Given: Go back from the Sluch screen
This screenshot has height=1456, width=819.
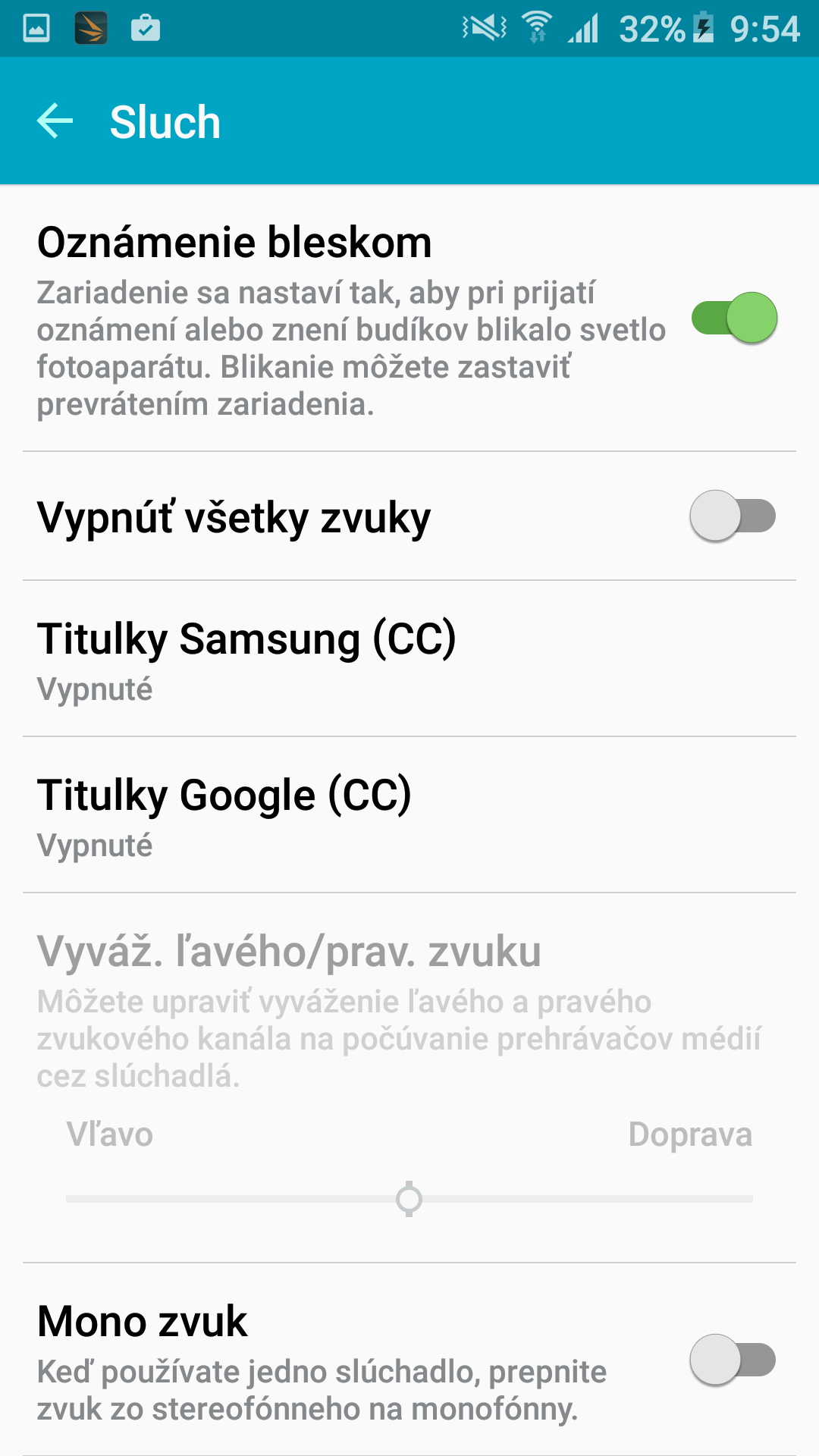Looking at the screenshot, I should 55,121.
